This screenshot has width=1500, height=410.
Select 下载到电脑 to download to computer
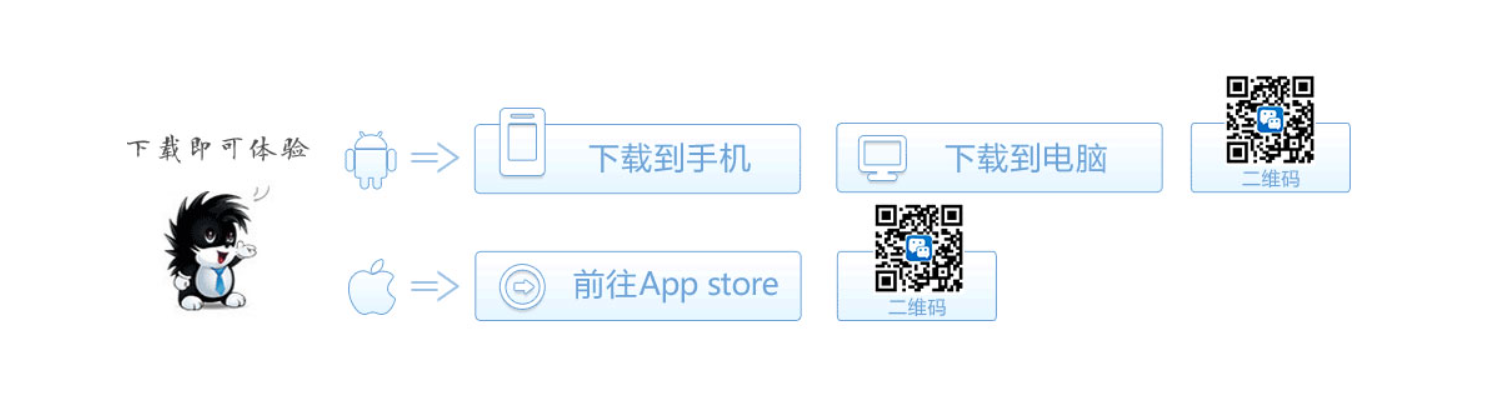[999, 158]
